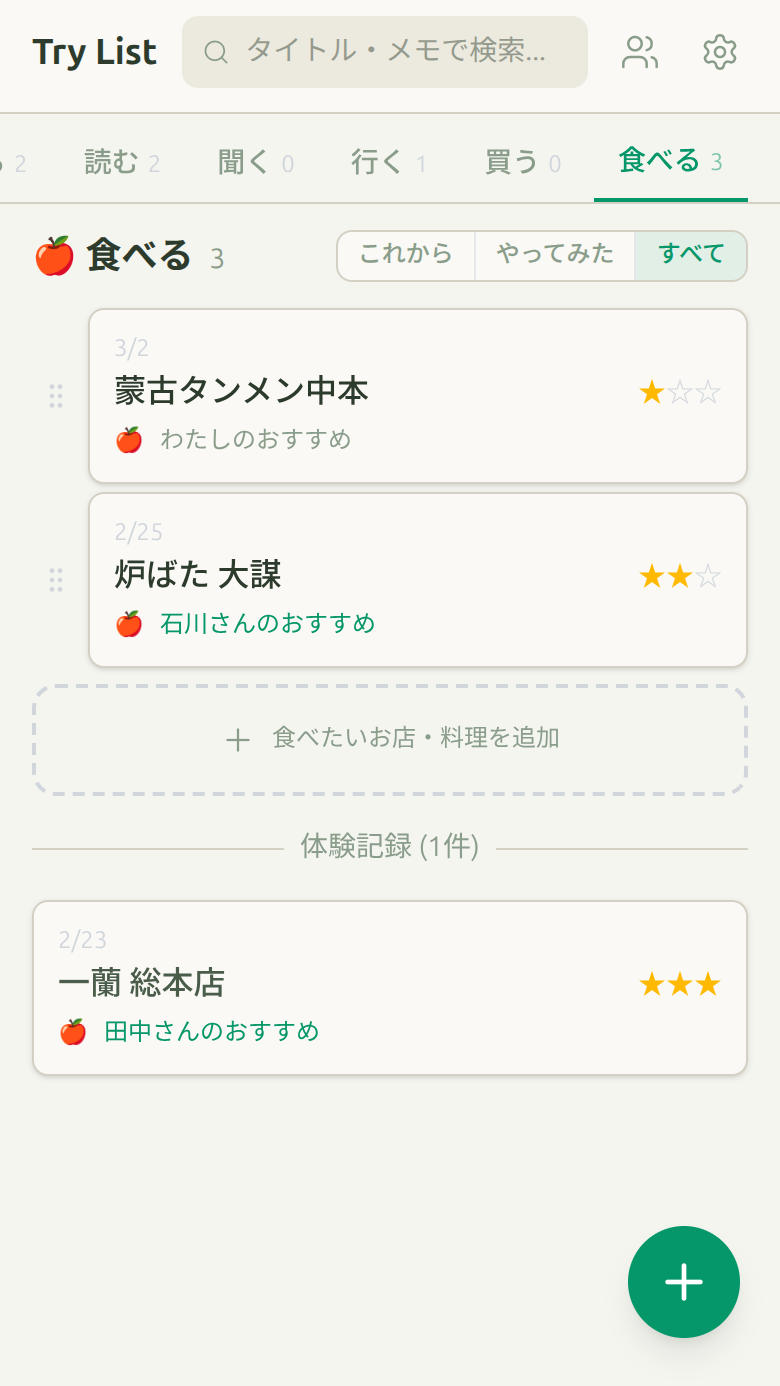Filter the list by これから
Screen dimensions: 780x1386
pos(406,255)
